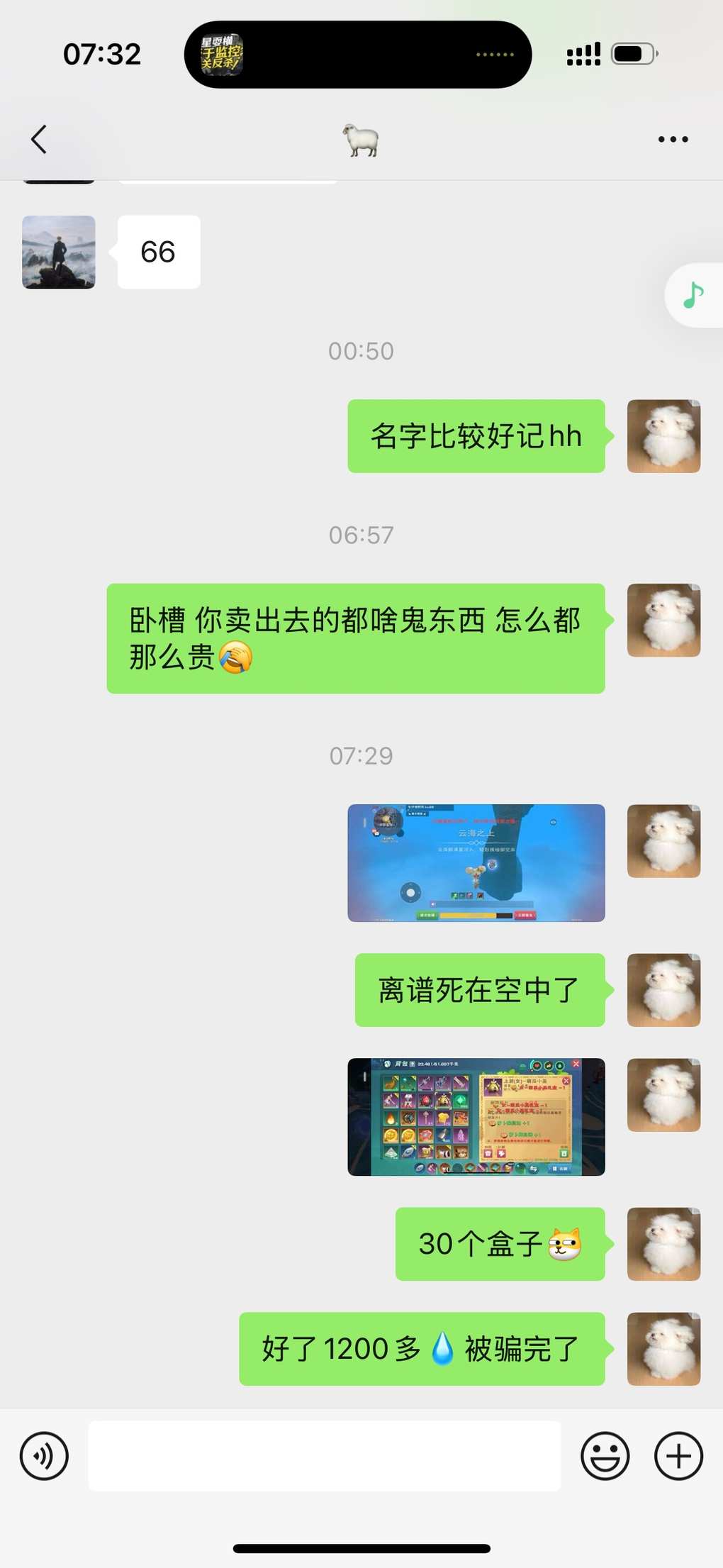Go back to the chat list
Image resolution: width=723 pixels, height=1568 pixels.
click(40, 139)
